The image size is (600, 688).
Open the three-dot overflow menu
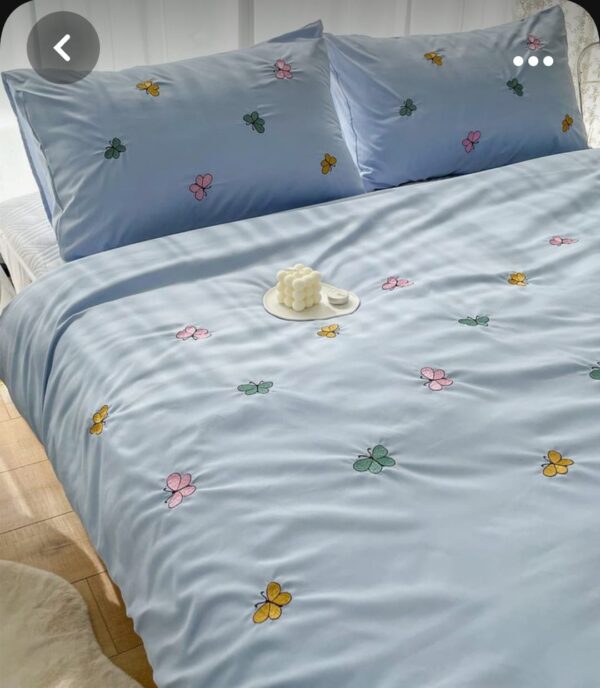[x=533, y=60]
